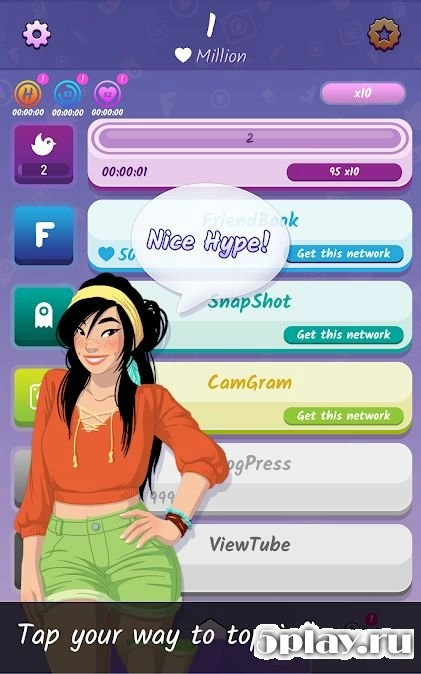Get the FriendBook network

tap(344, 254)
